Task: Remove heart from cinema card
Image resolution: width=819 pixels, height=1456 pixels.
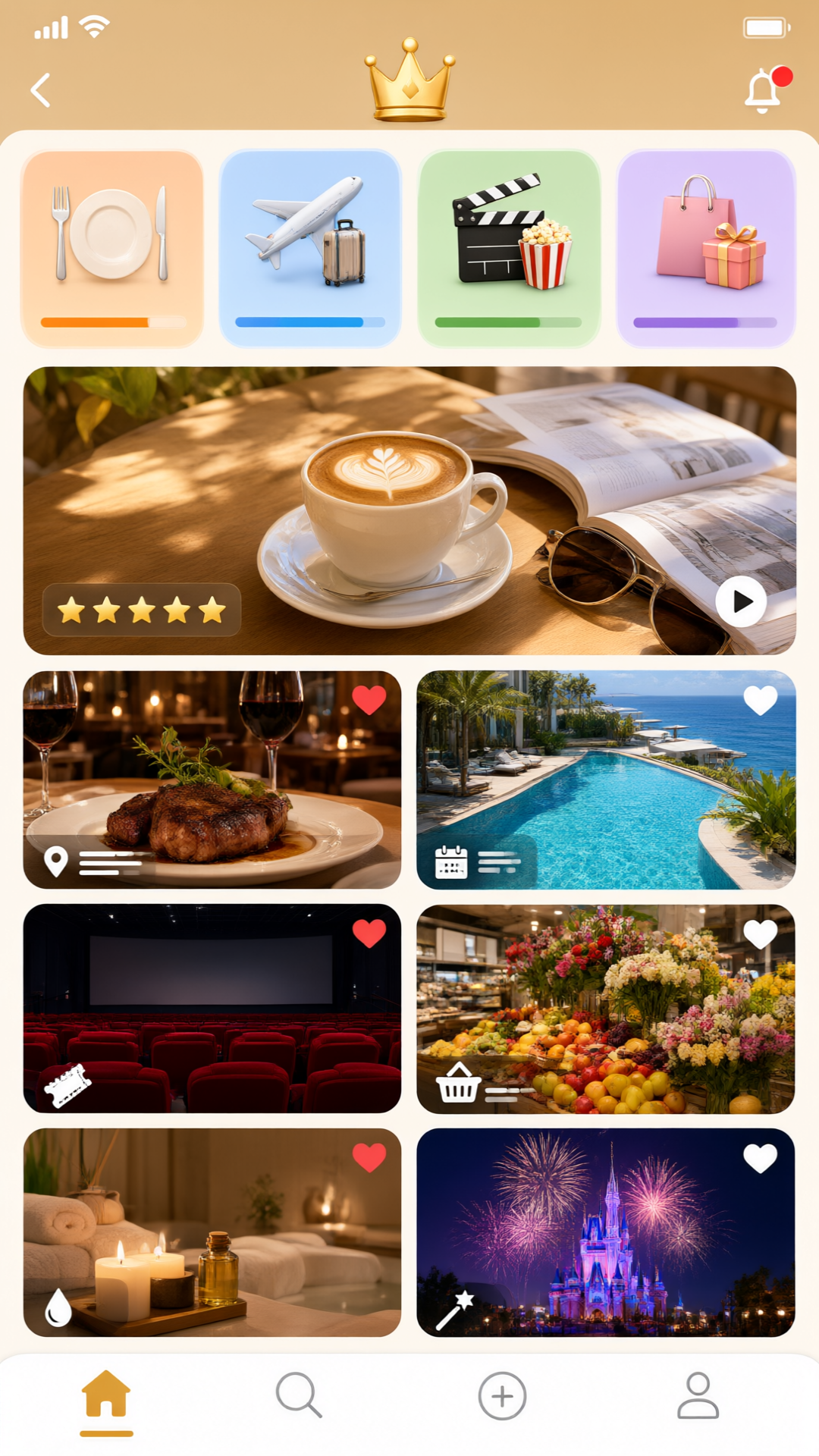Action: [x=369, y=934]
